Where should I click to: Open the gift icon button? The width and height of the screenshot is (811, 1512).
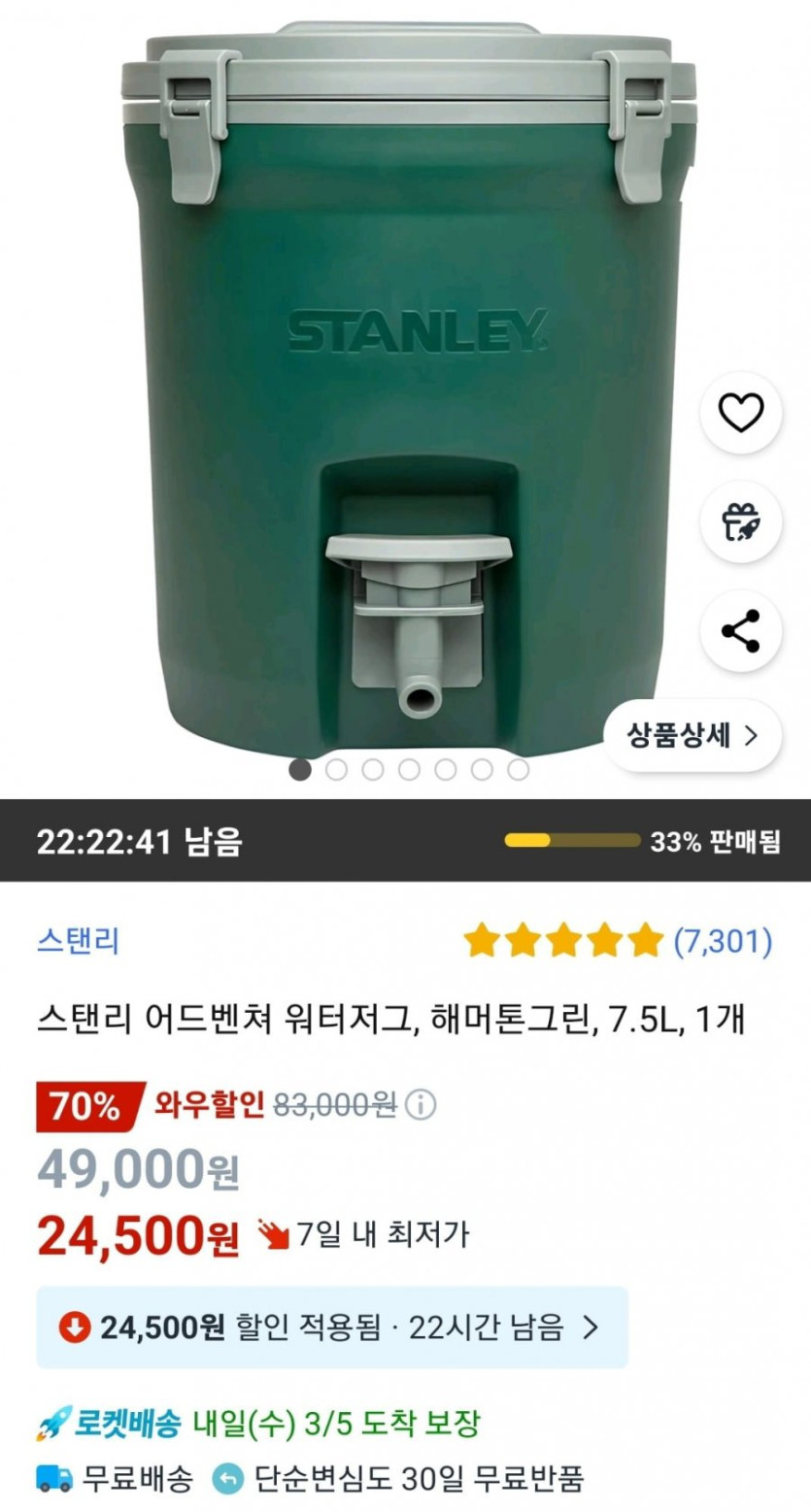(740, 522)
